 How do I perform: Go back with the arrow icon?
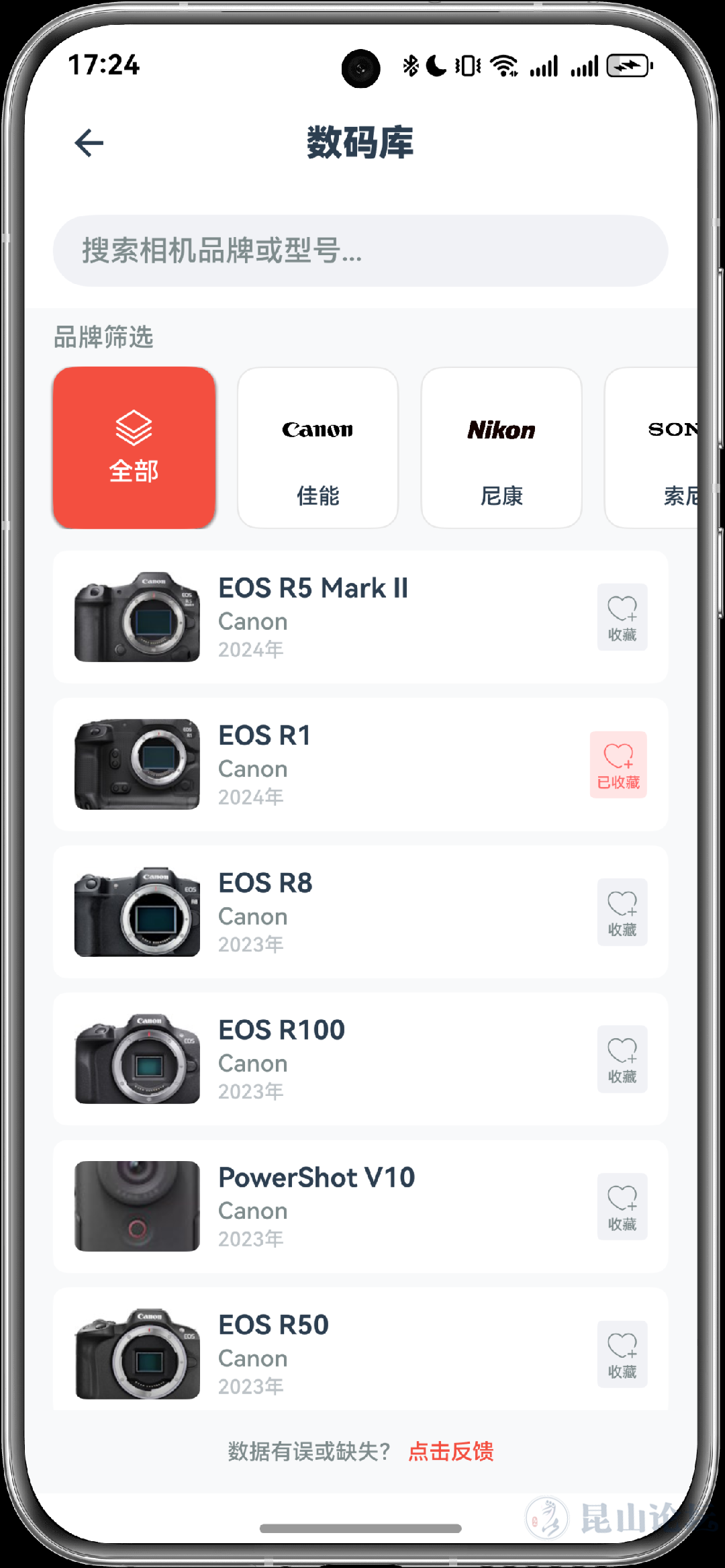pos(89,143)
